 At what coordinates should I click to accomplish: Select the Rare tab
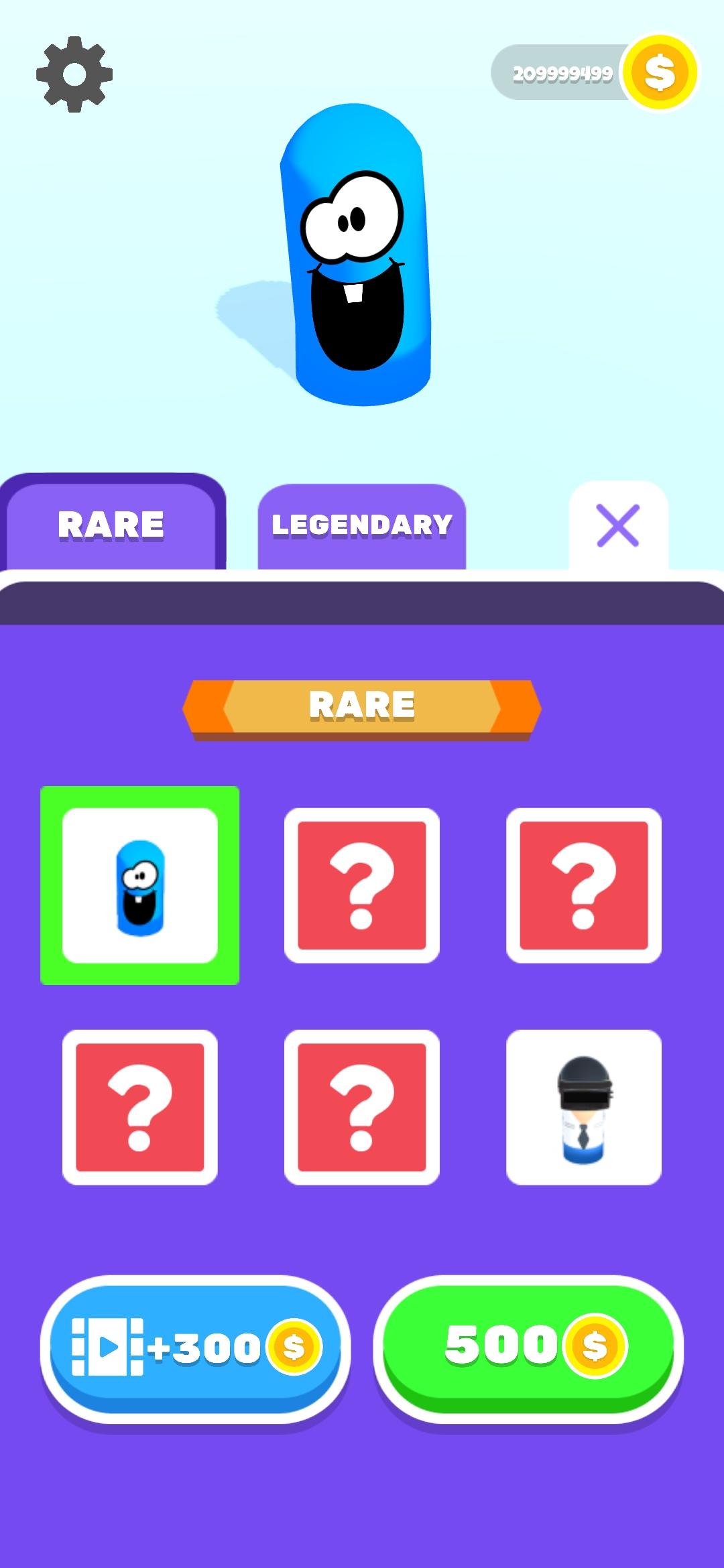[111, 525]
